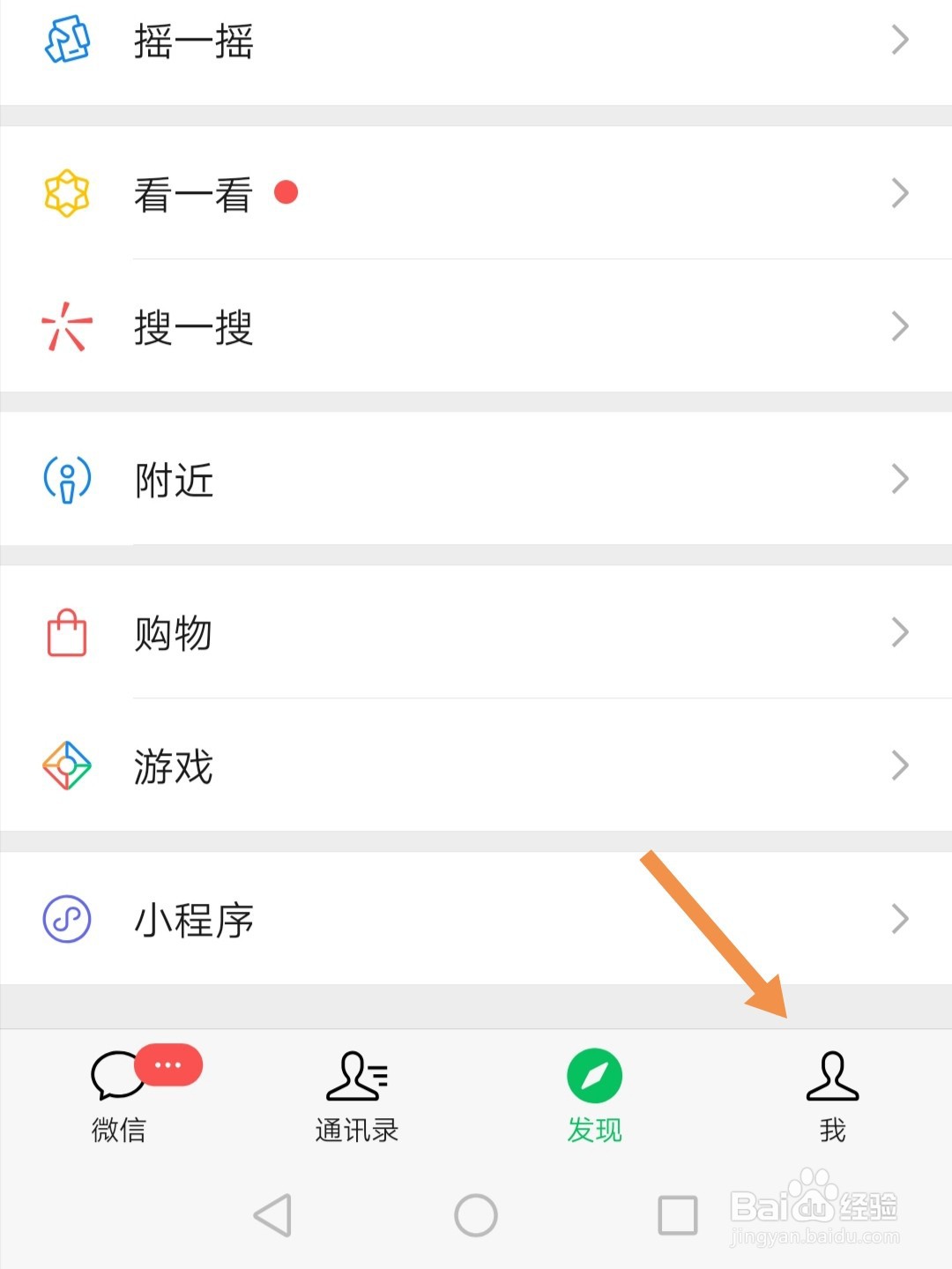Expand the 摇一摇 row chevron
Viewport: 952px width, 1269px height.
coord(899,39)
